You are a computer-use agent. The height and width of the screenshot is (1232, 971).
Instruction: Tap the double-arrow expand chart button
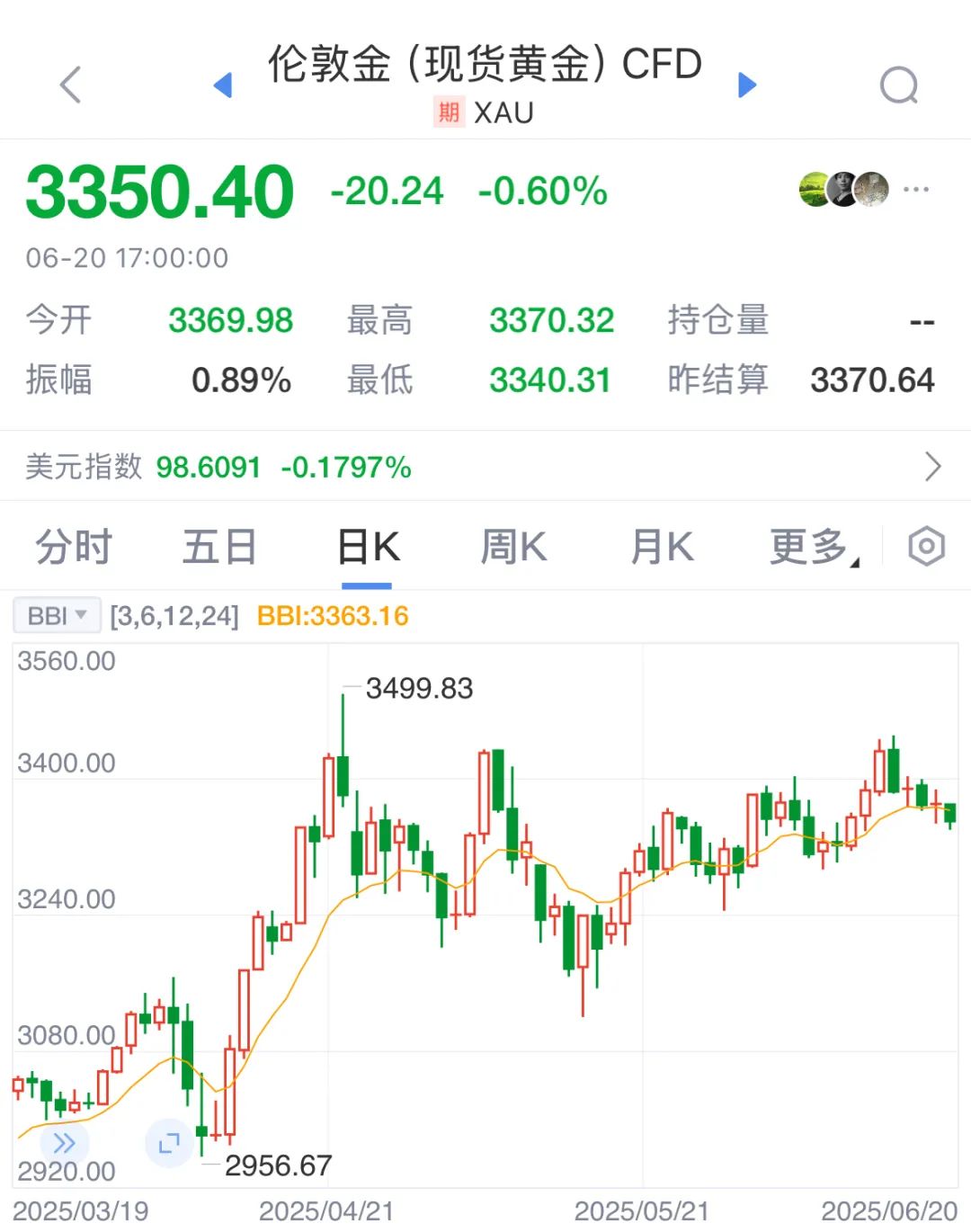coord(65,1144)
